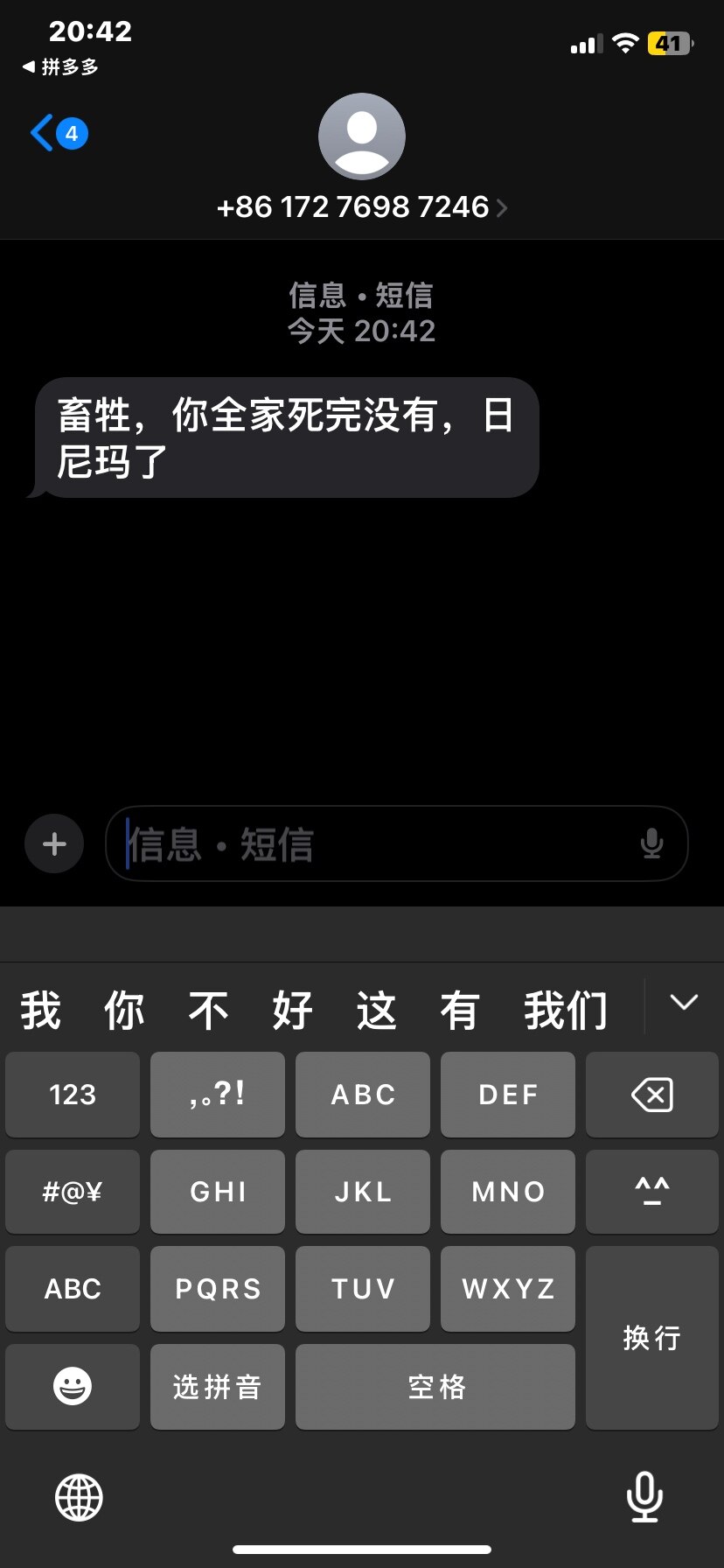The width and height of the screenshot is (724, 1568).
Task: Open the plus attachment menu
Action: tap(54, 844)
